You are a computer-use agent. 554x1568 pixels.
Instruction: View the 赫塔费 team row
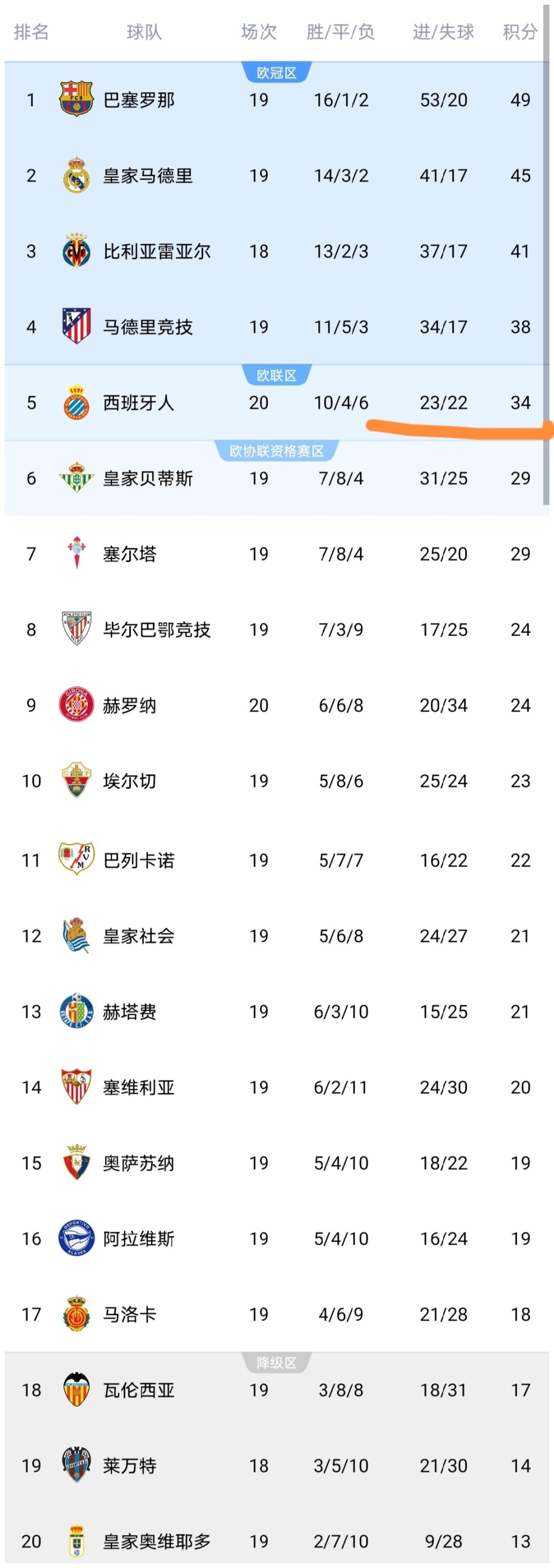coord(129,1011)
